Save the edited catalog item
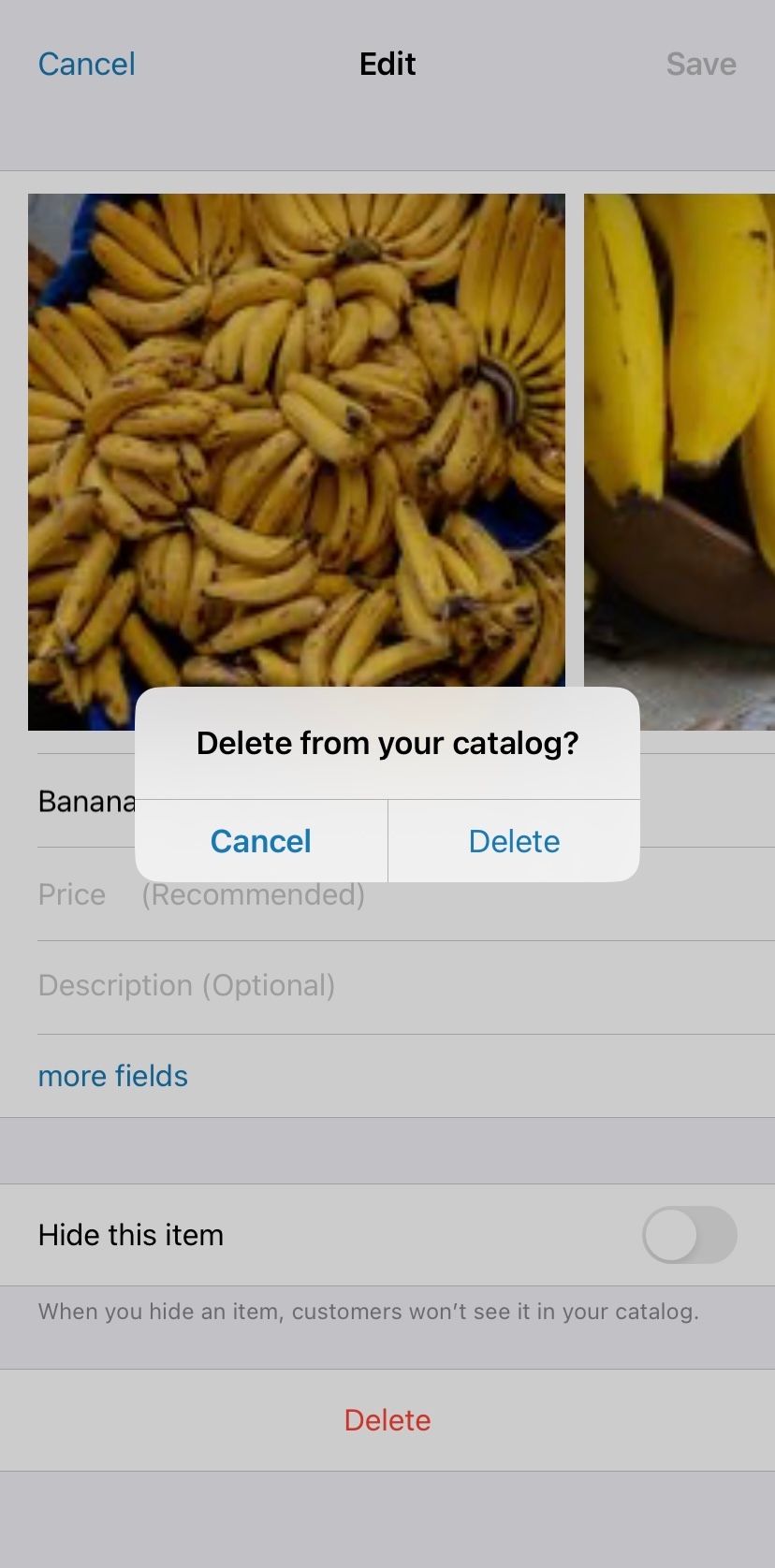This screenshot has height=1568, width=775. pyautogui.click(x=700, y=65)
